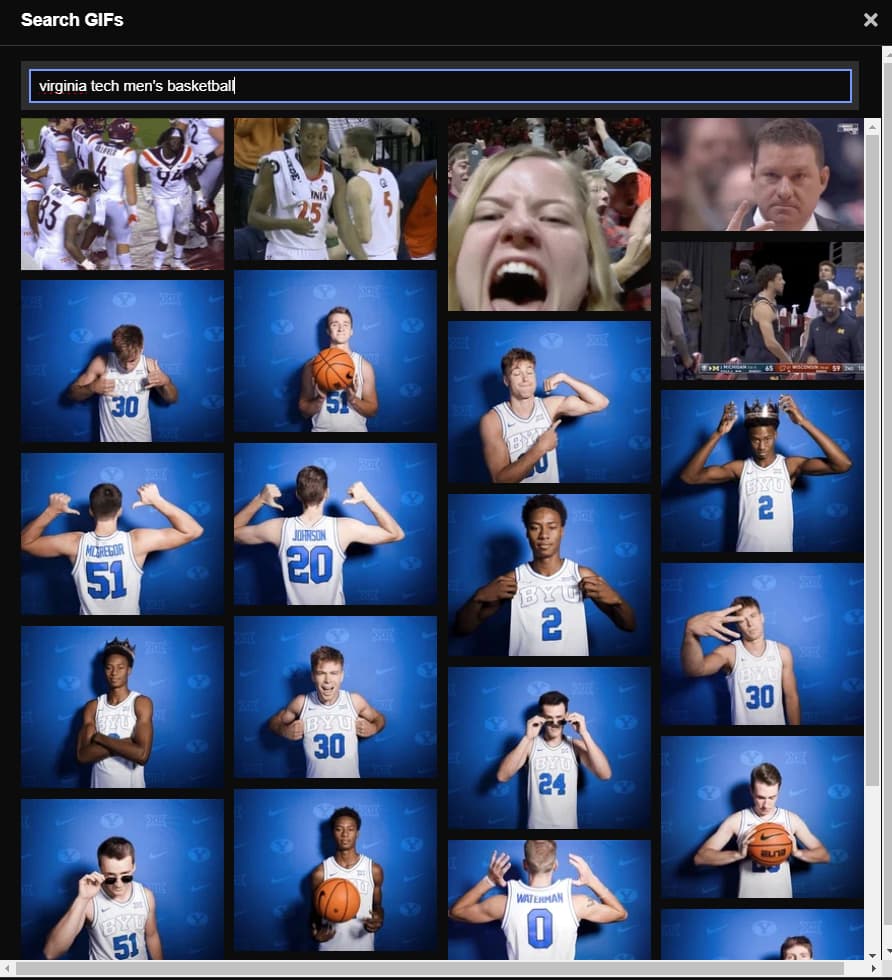Pick the number 24 player with sunglasses GIF
Viewport: 892px width, 980px height.
(549, 749)
